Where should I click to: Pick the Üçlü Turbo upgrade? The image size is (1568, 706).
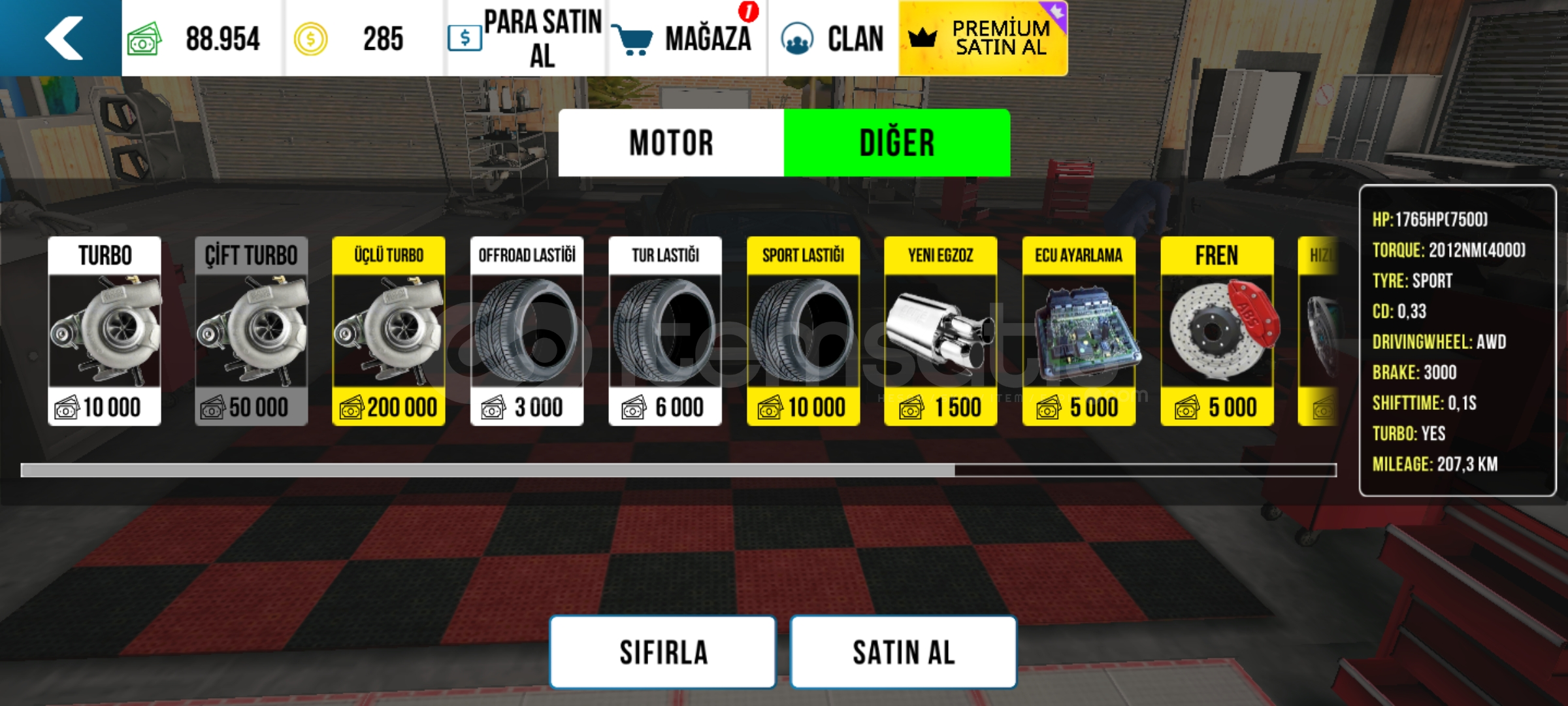click(389, 331)
